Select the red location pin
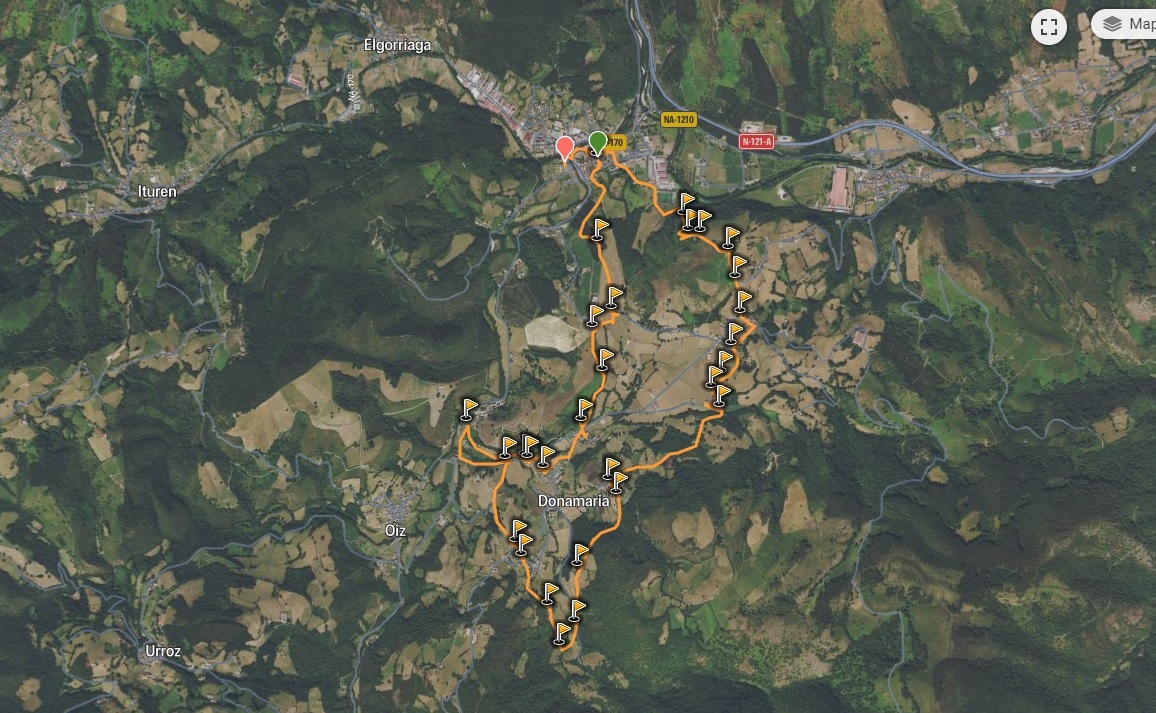The image size is (1156, 713). click(565, 148)
